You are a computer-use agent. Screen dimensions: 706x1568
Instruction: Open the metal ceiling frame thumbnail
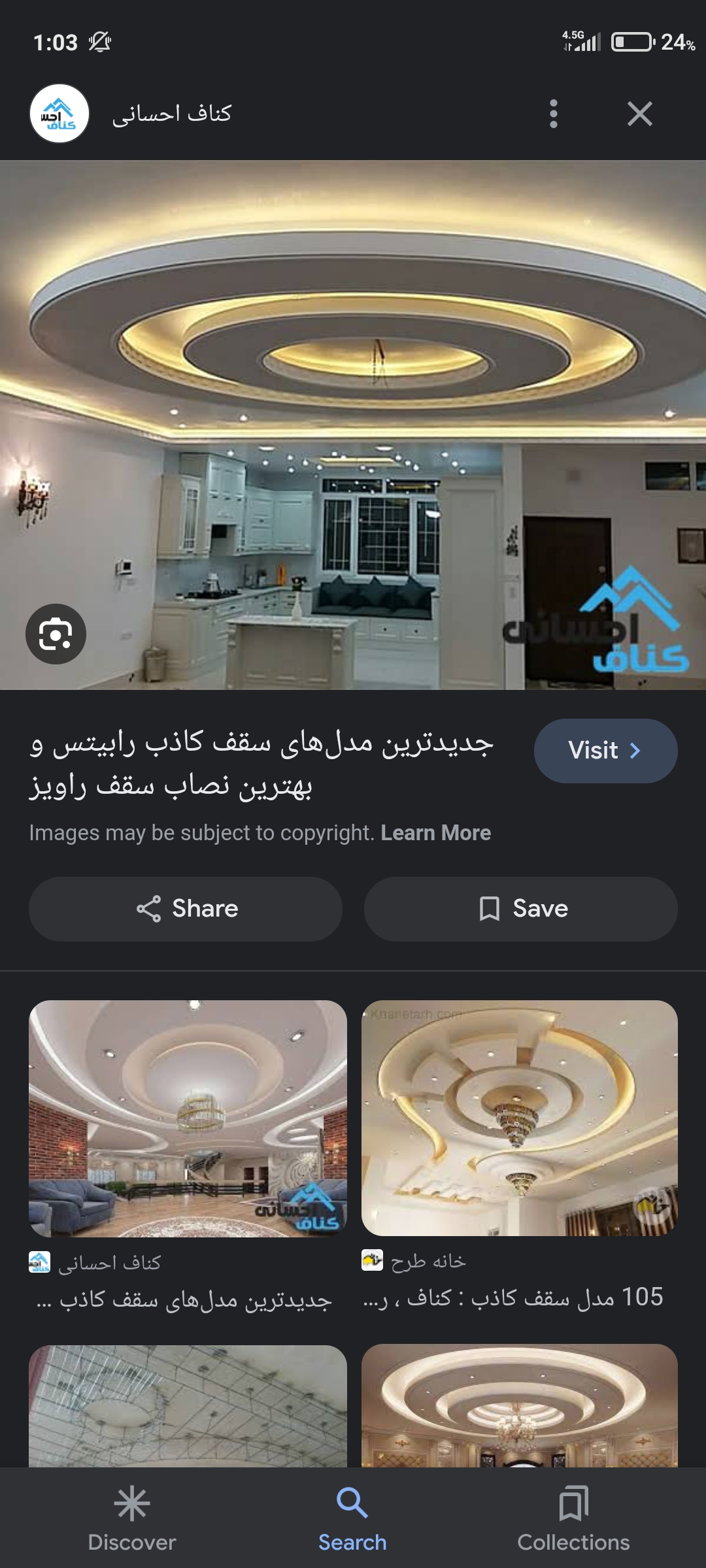[x=188, y=1405]
